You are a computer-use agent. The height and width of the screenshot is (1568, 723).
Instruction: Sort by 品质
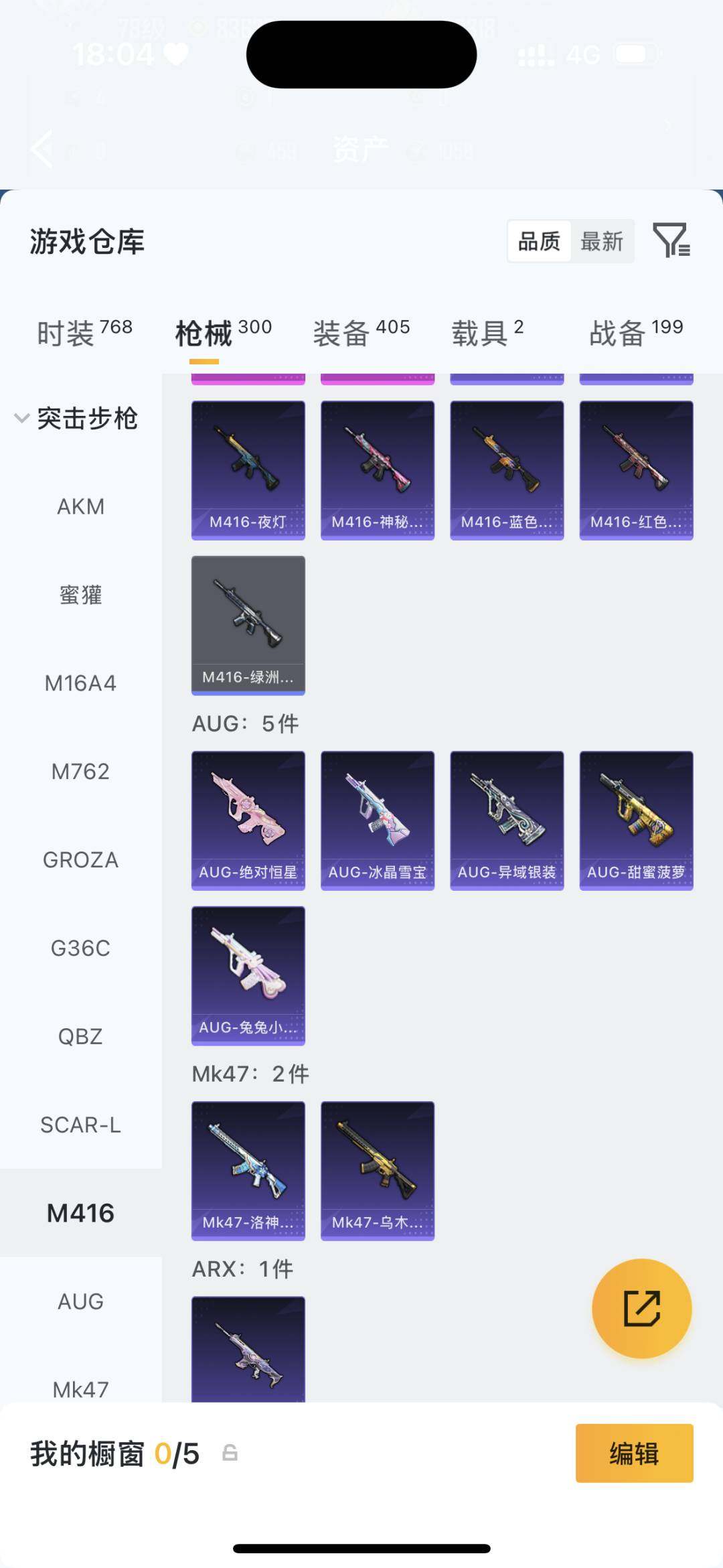[x=540, y=241]
